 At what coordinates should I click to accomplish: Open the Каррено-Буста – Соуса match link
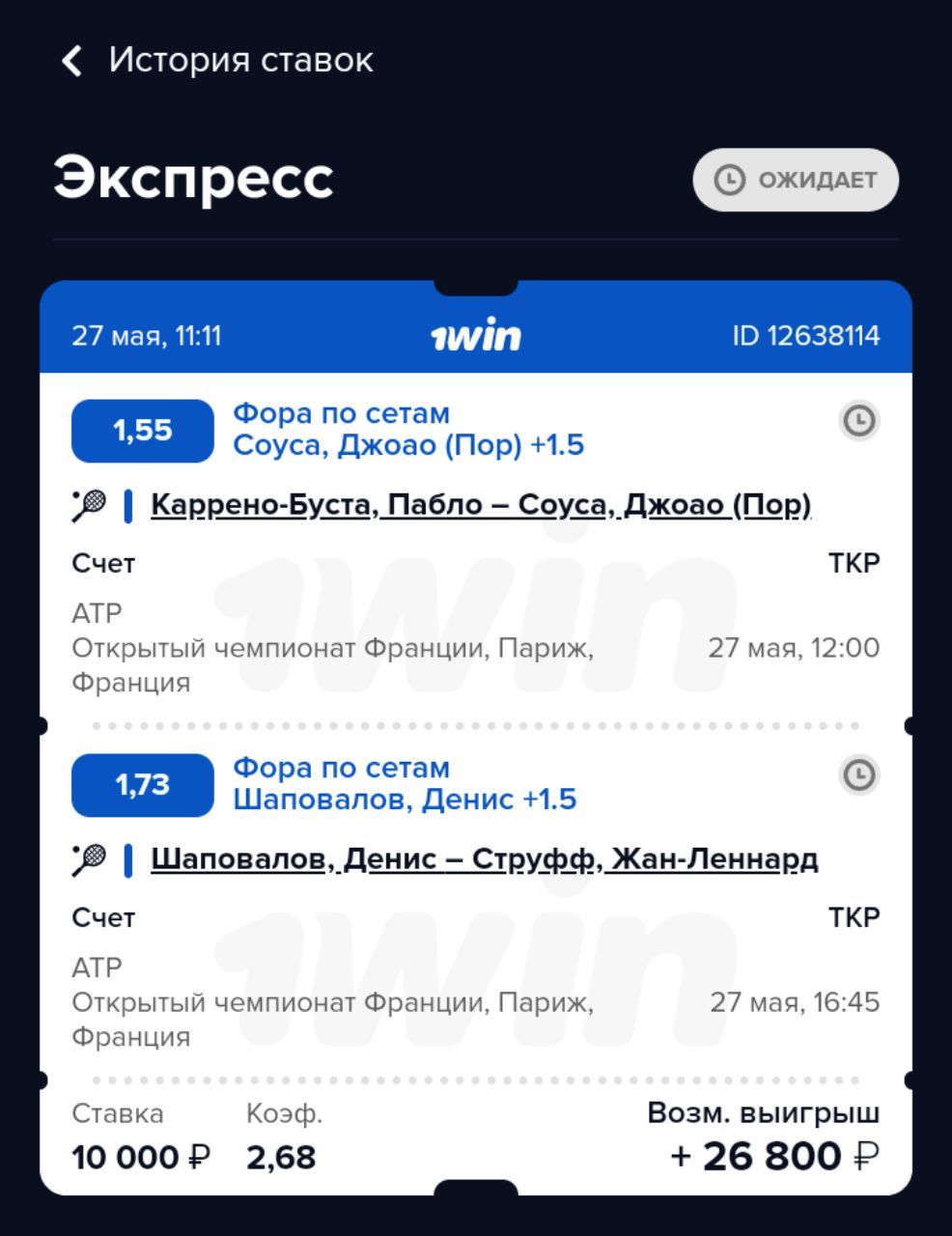click(x=480, y=504)
